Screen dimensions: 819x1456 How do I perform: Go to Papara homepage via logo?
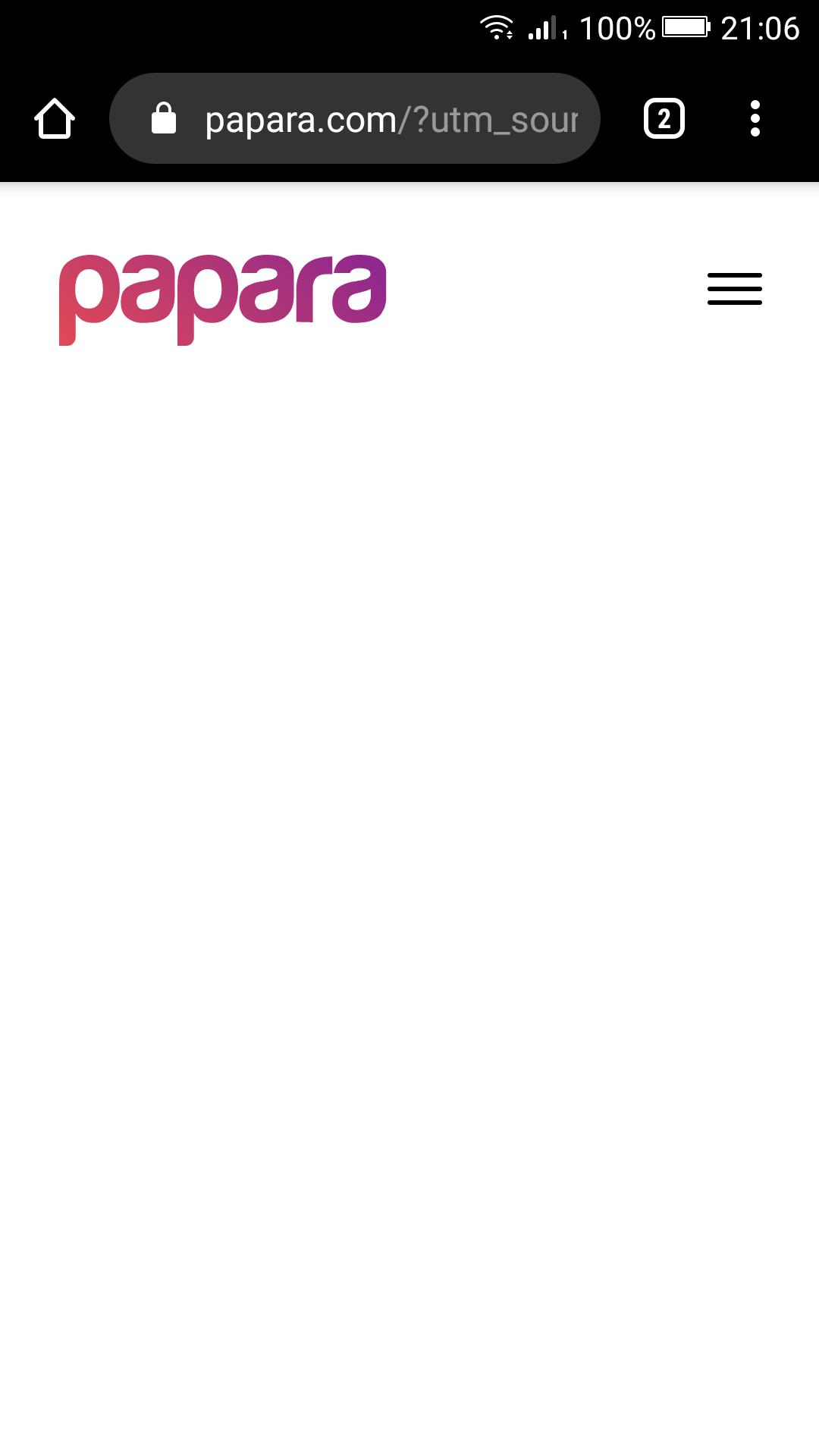click(x=223, y=300)
